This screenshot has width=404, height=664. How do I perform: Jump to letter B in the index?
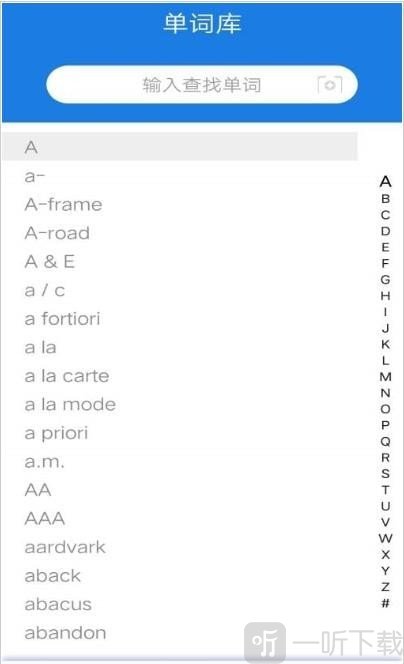(x=385, y=198)
